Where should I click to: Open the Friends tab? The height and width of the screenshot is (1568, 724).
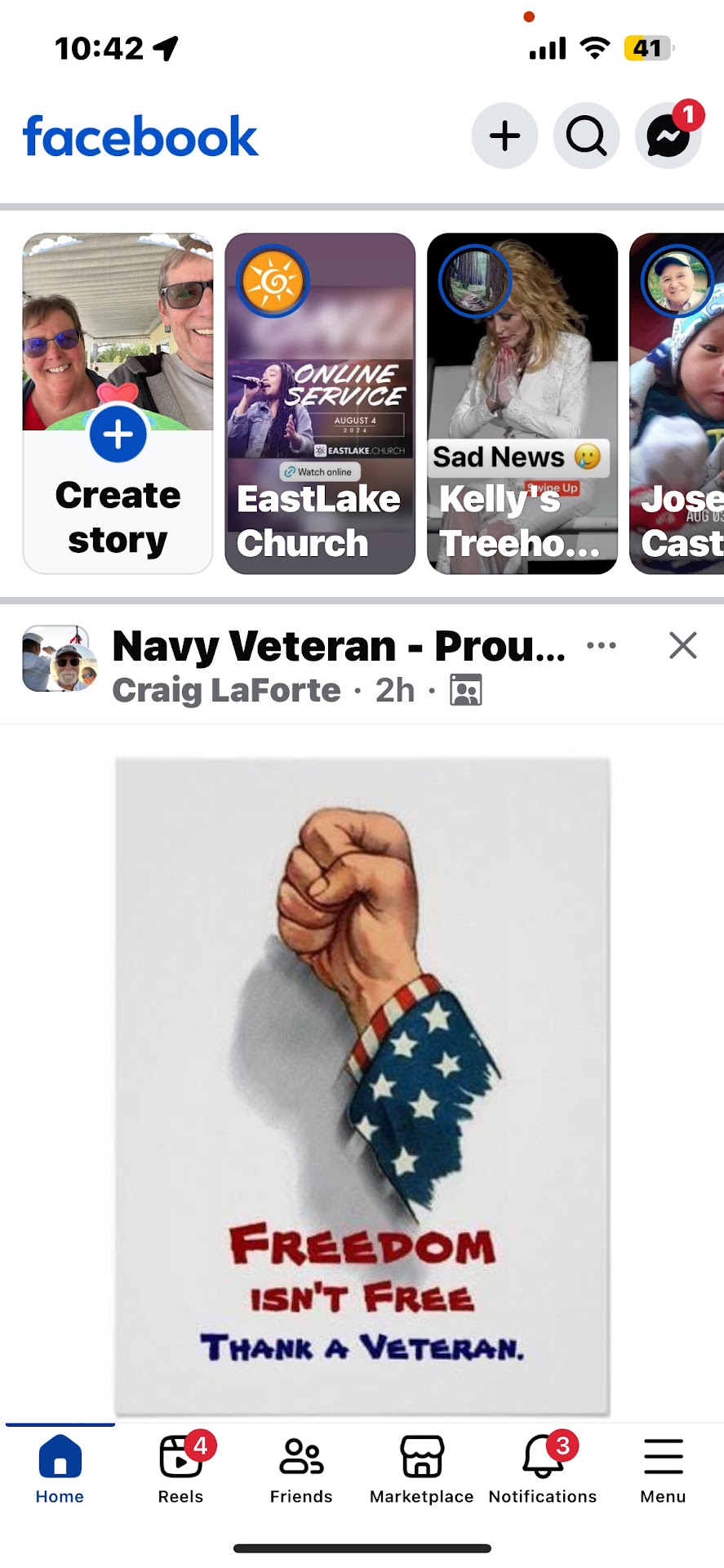[301, 1469]
